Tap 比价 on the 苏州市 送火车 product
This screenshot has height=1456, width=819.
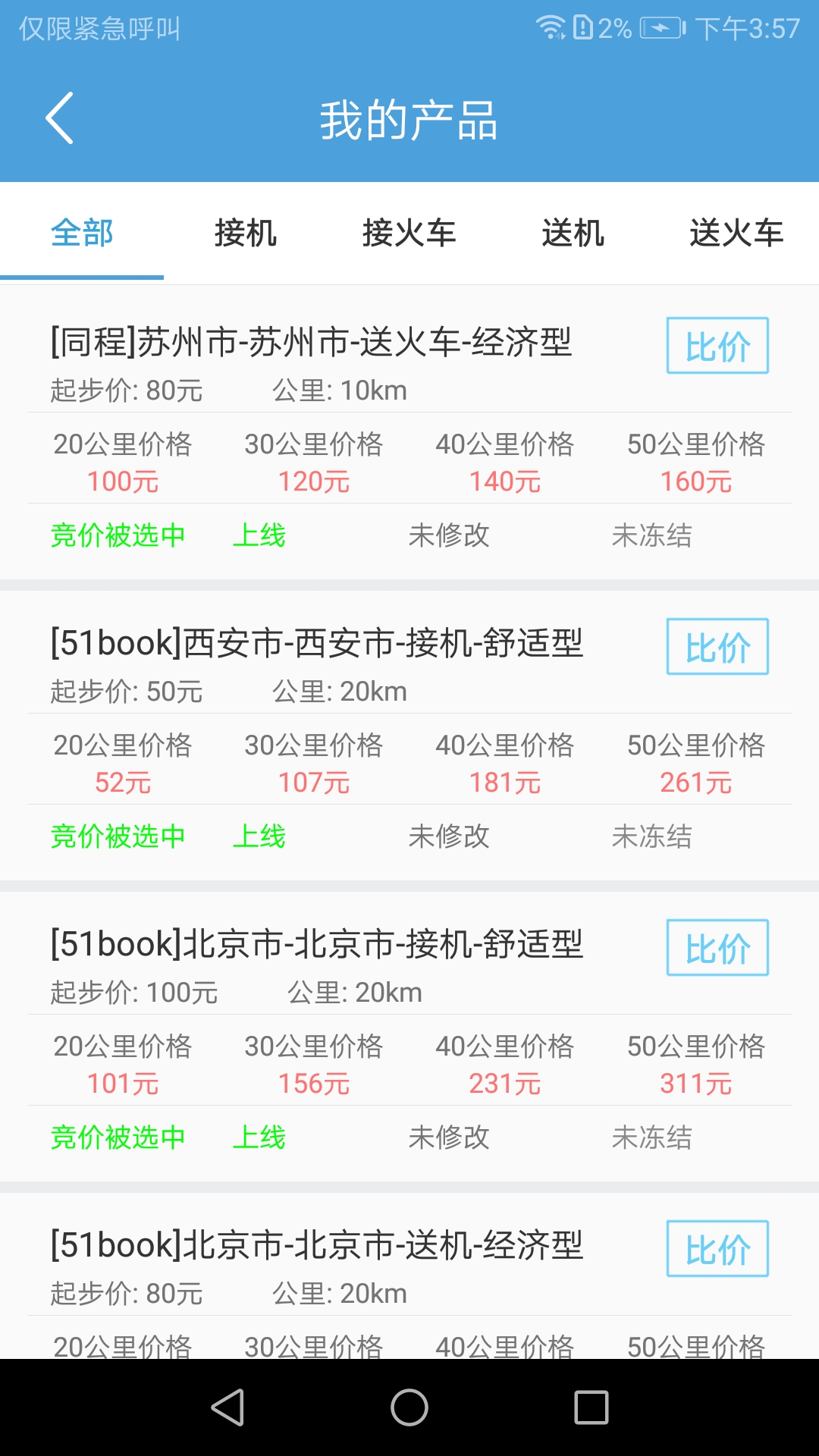(x=717, y=346)
